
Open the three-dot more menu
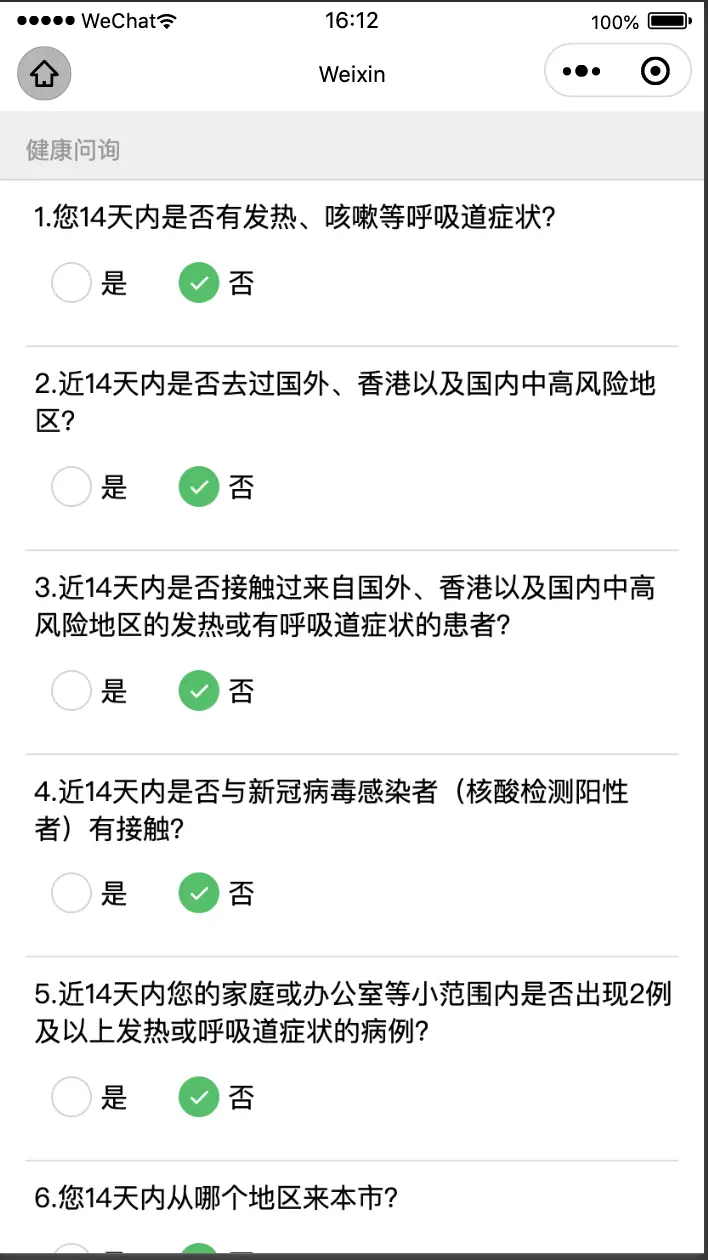pos(581,72)
